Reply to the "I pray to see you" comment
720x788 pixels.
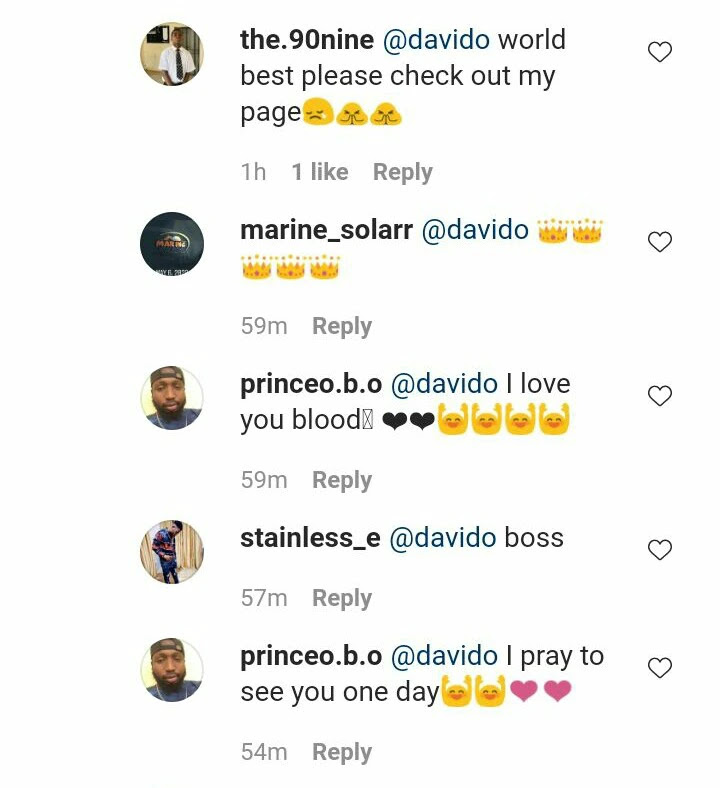click(x=342, y=753)
